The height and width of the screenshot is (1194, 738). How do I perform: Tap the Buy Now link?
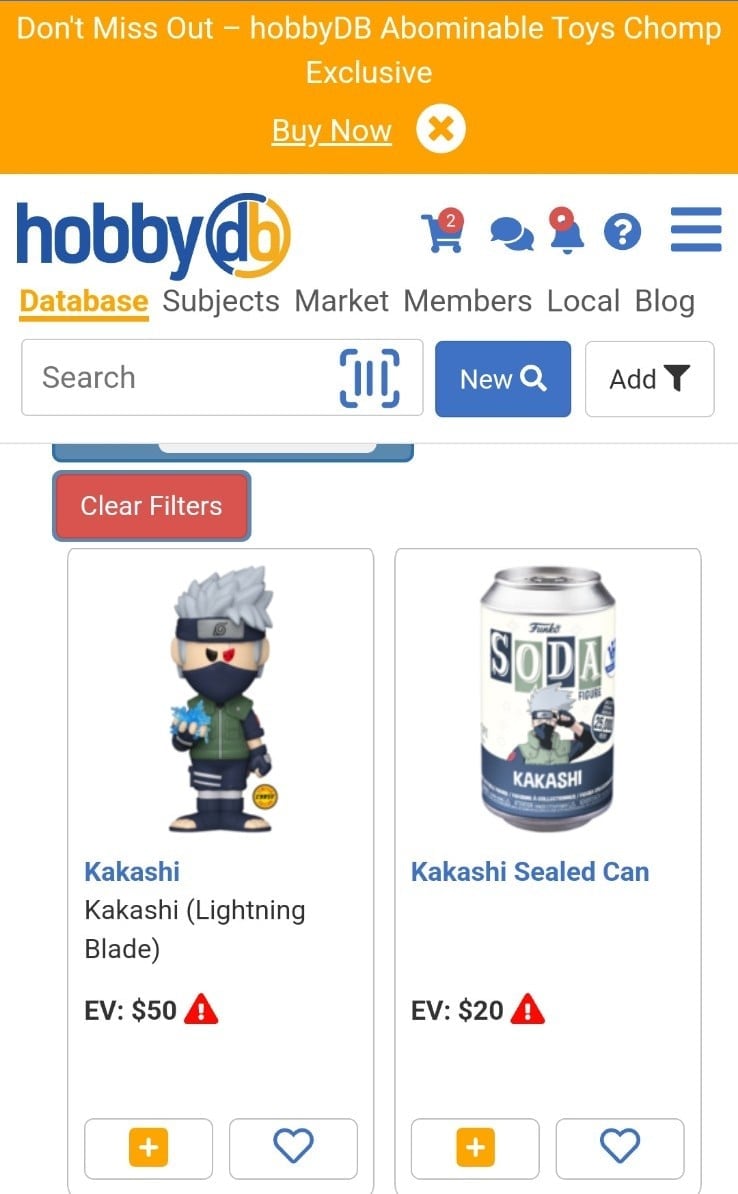[332, 131]
